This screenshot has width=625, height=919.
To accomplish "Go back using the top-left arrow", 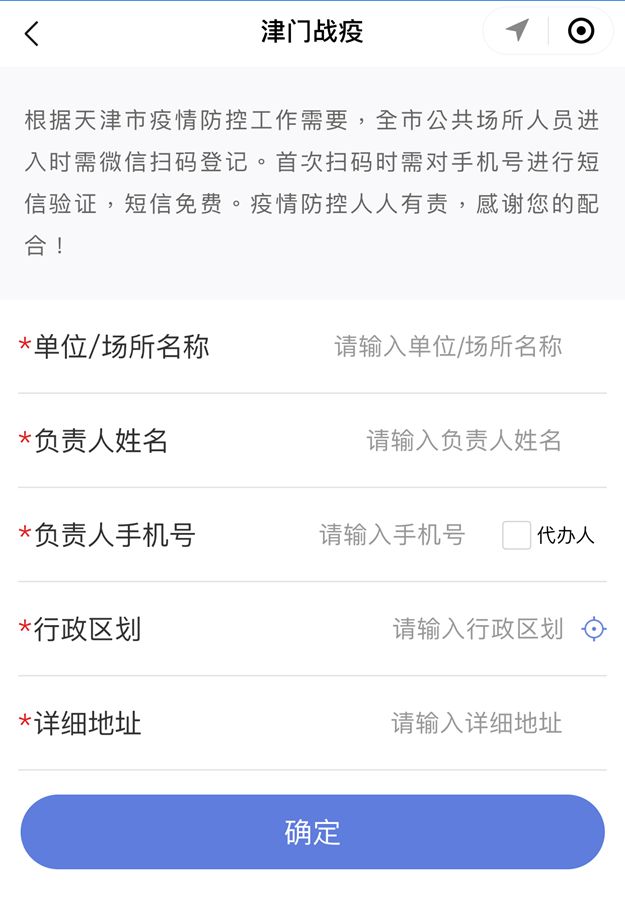I will 32,33.
